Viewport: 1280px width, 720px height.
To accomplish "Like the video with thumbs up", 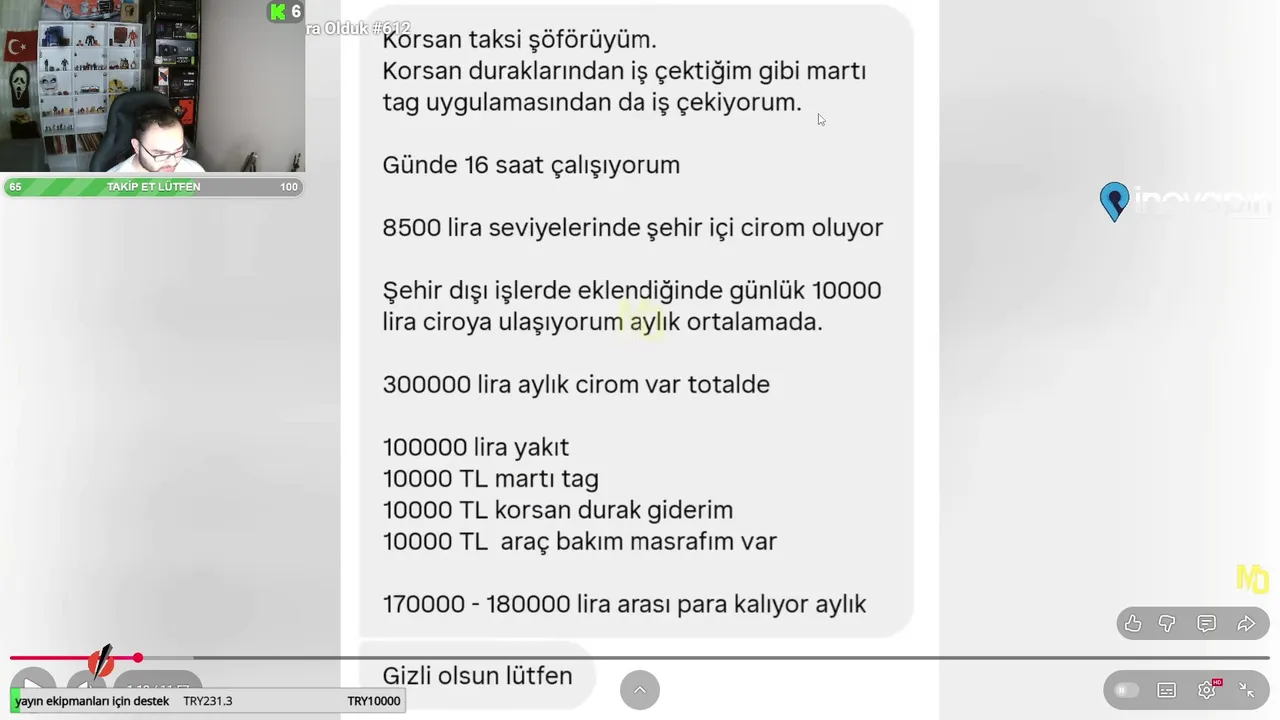I will [1133, 624].
